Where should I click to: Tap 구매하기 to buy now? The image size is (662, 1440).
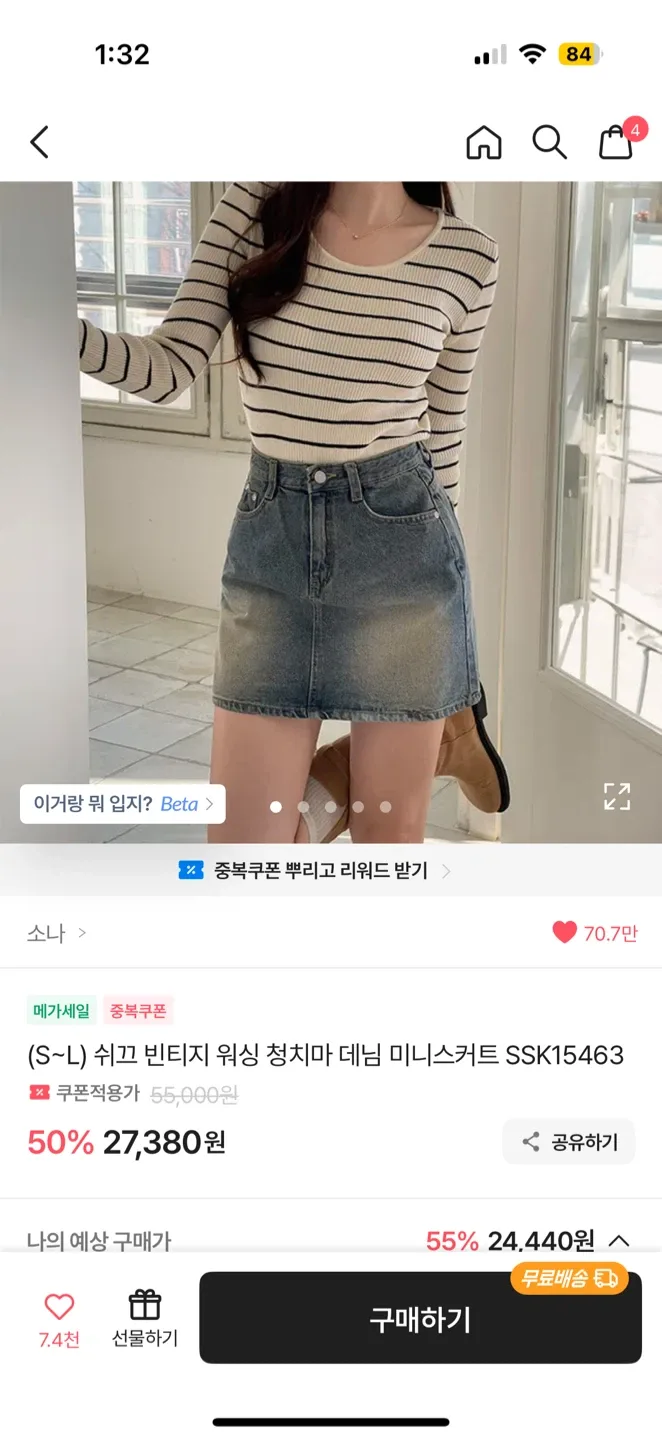420,1320
